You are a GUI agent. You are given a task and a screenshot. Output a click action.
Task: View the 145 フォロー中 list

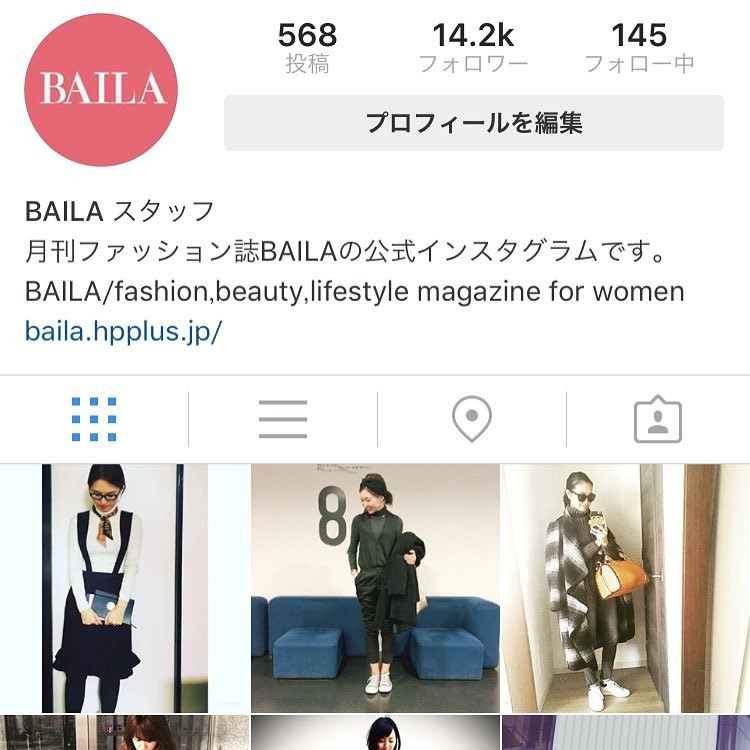(x=639, y=48)
